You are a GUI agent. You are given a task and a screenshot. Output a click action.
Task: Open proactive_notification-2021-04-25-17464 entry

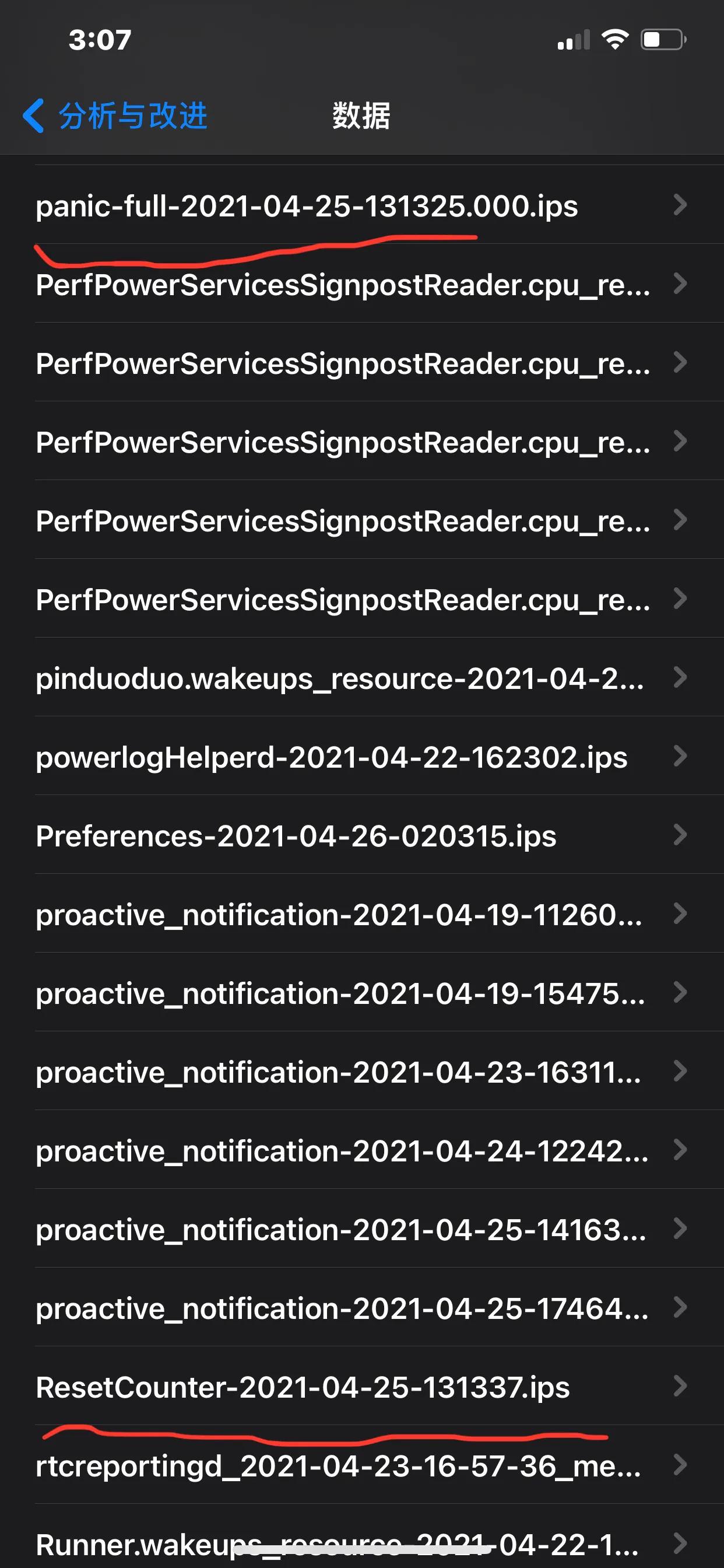click(x=342, y=1308)
